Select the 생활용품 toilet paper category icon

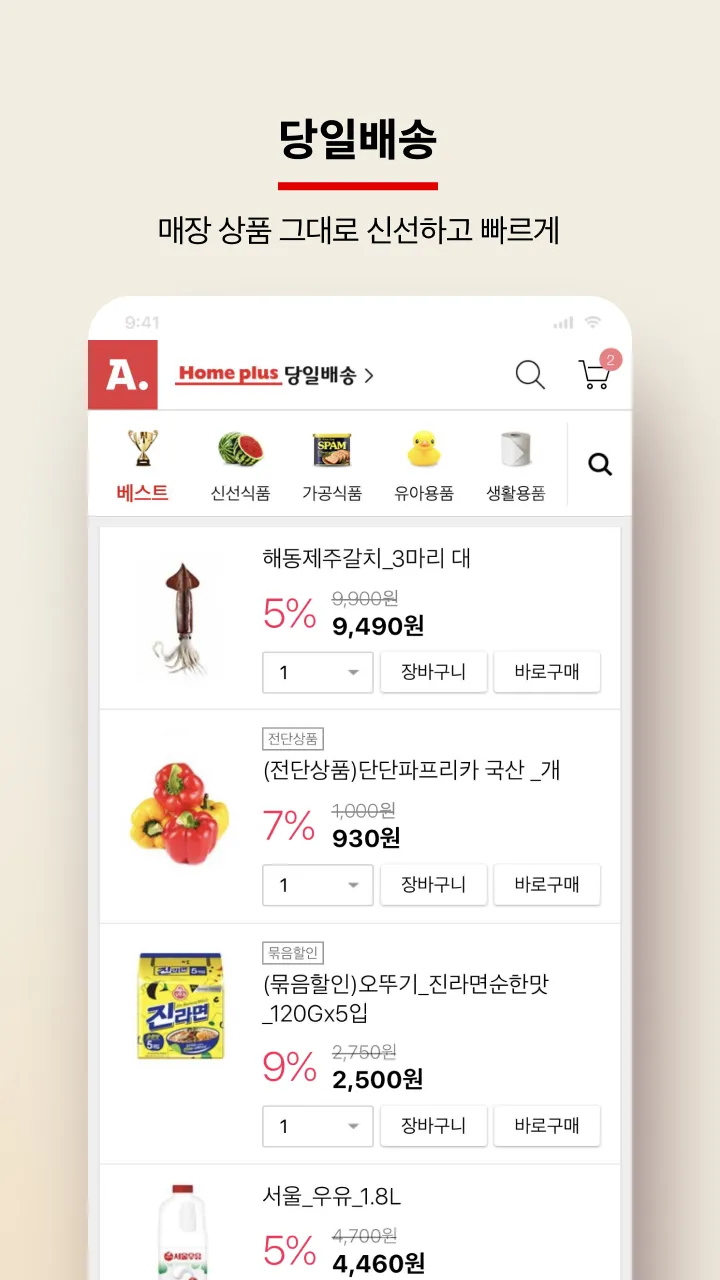click(513, 452)
